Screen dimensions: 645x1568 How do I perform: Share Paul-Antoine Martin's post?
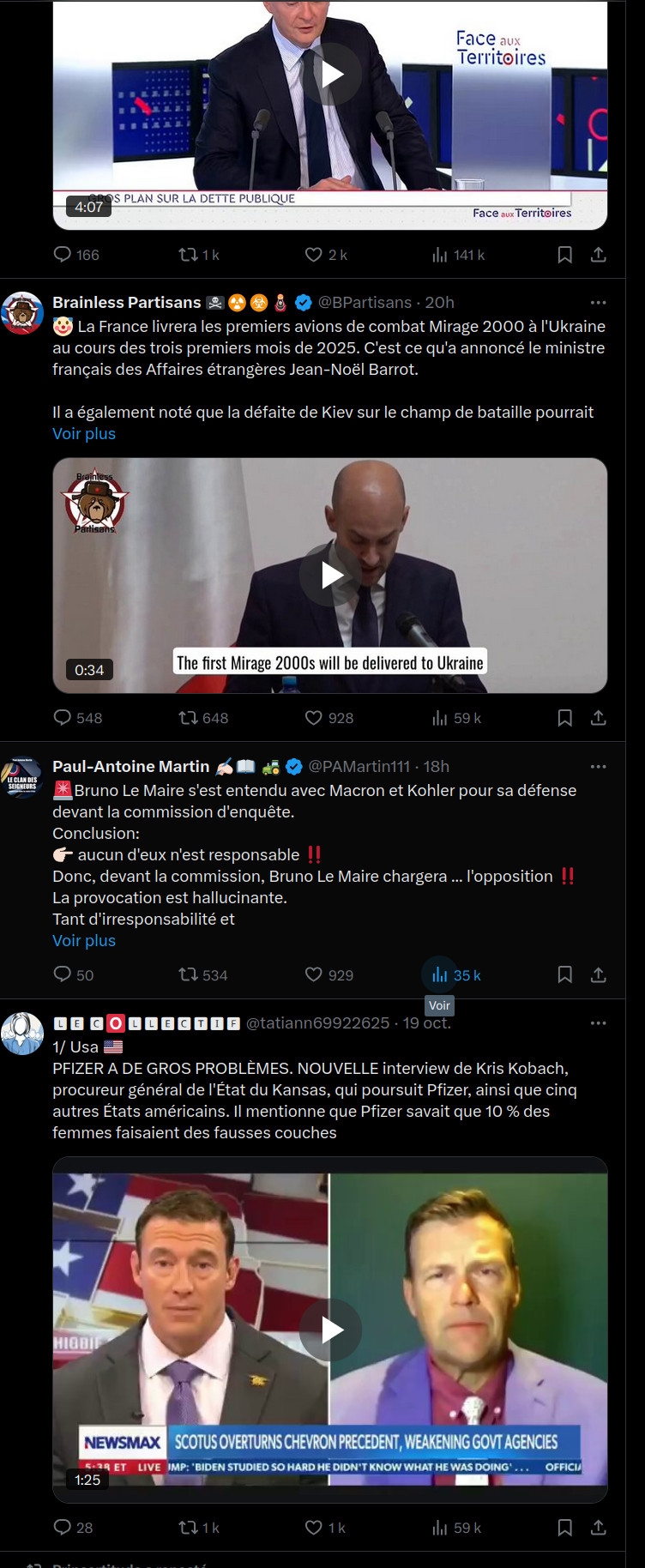pyautogui.click(x=598, y=974)
